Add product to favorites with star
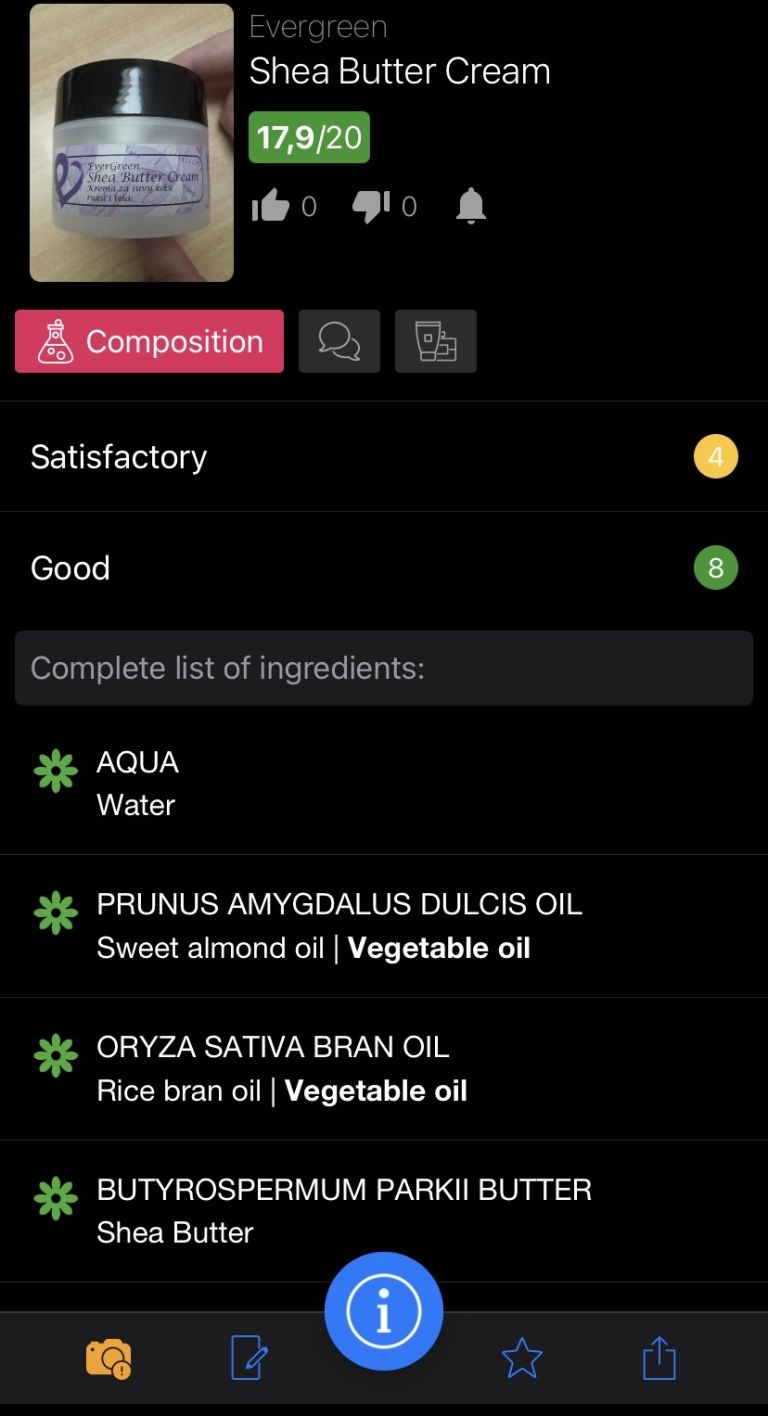 click(522, 1359)
